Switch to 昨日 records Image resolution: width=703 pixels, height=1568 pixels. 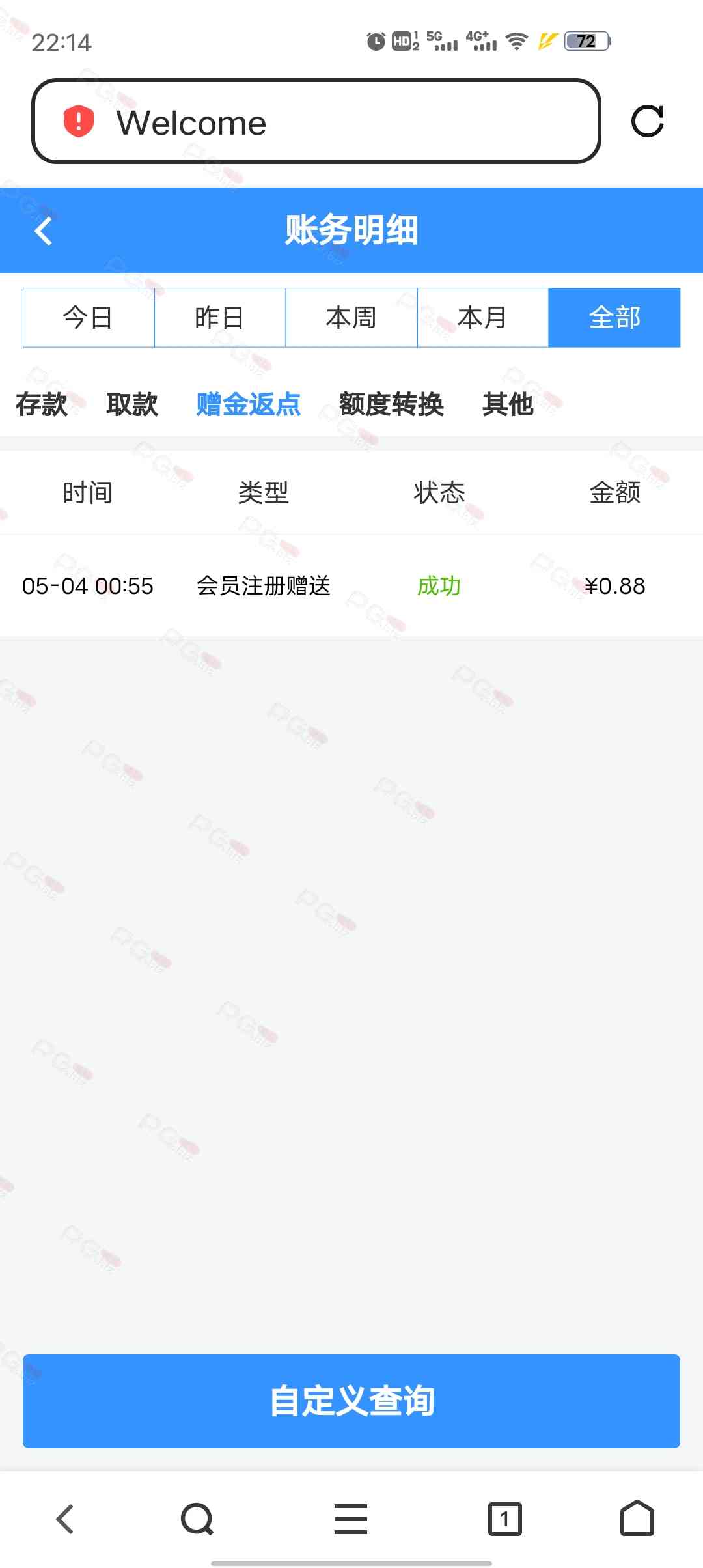pos(220,318)
